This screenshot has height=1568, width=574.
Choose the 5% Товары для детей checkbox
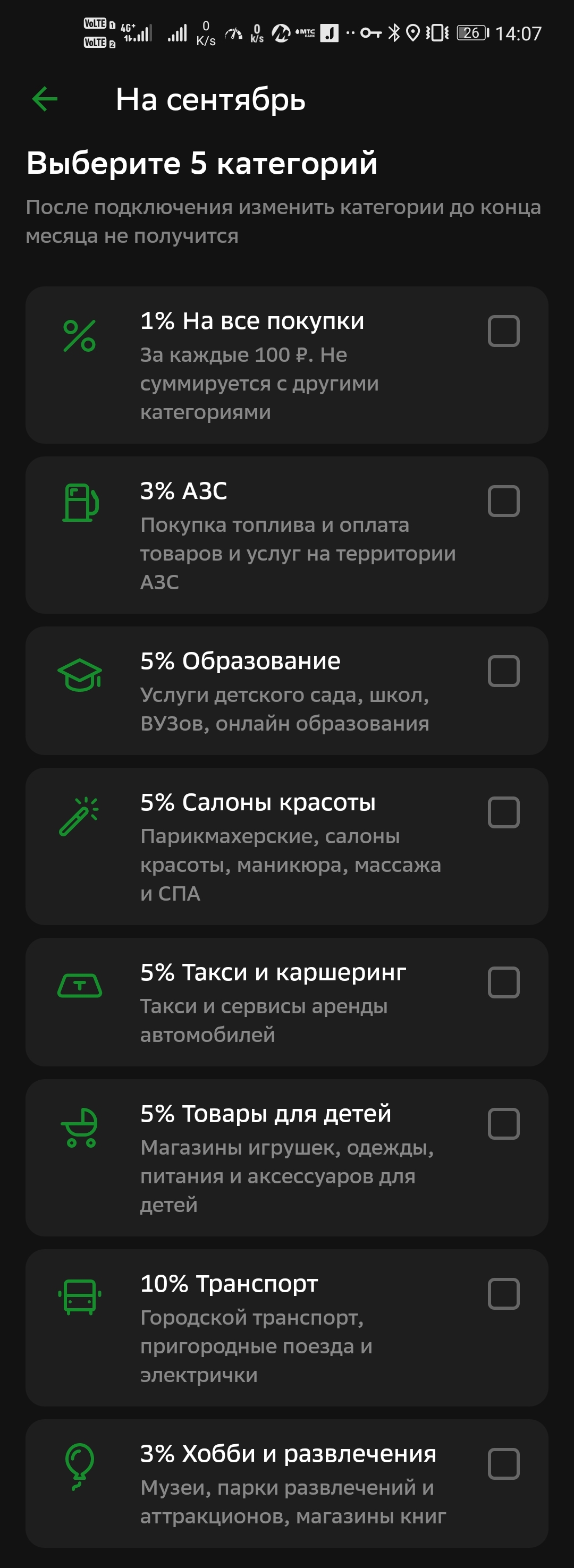coord(503,1124)
